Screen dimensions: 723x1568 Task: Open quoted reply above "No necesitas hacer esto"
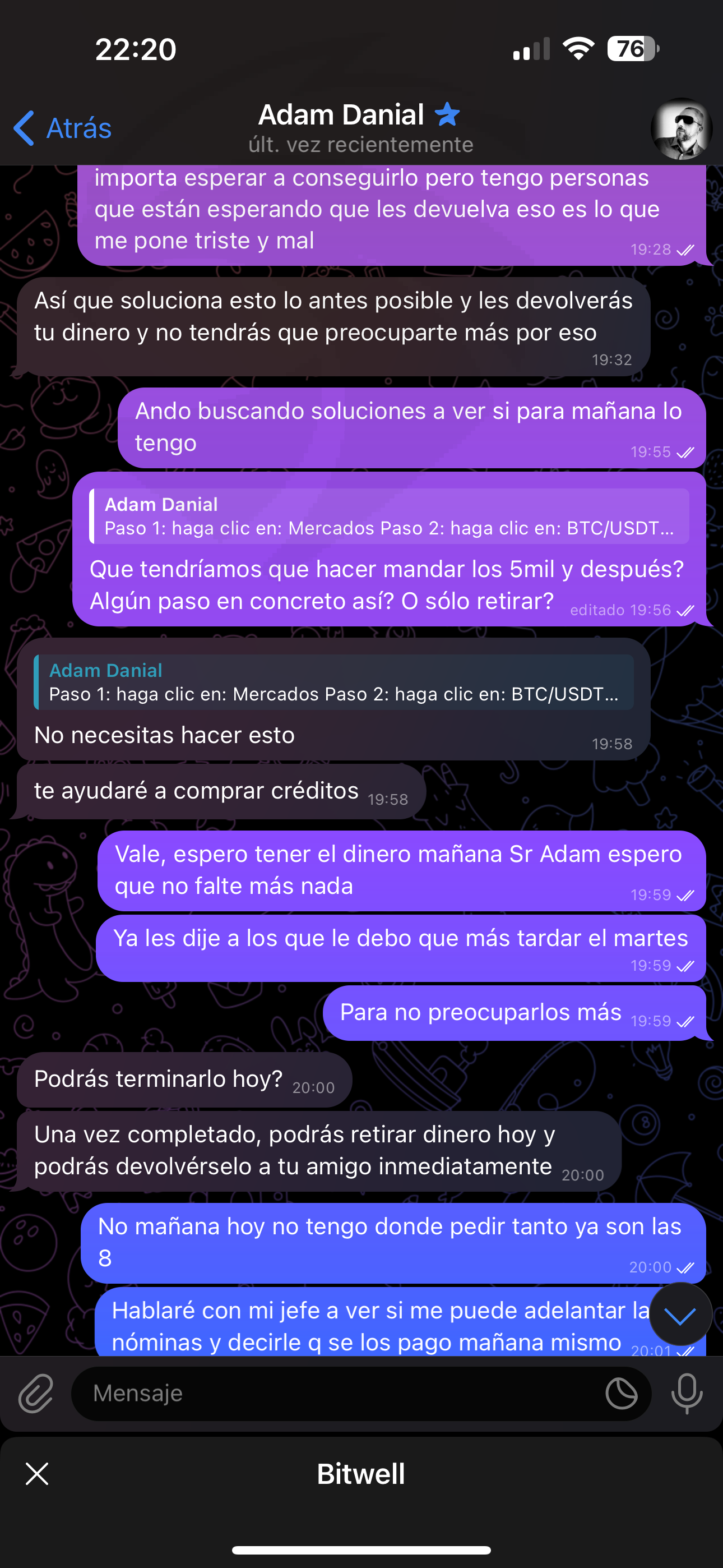click(x=333, y=682)
